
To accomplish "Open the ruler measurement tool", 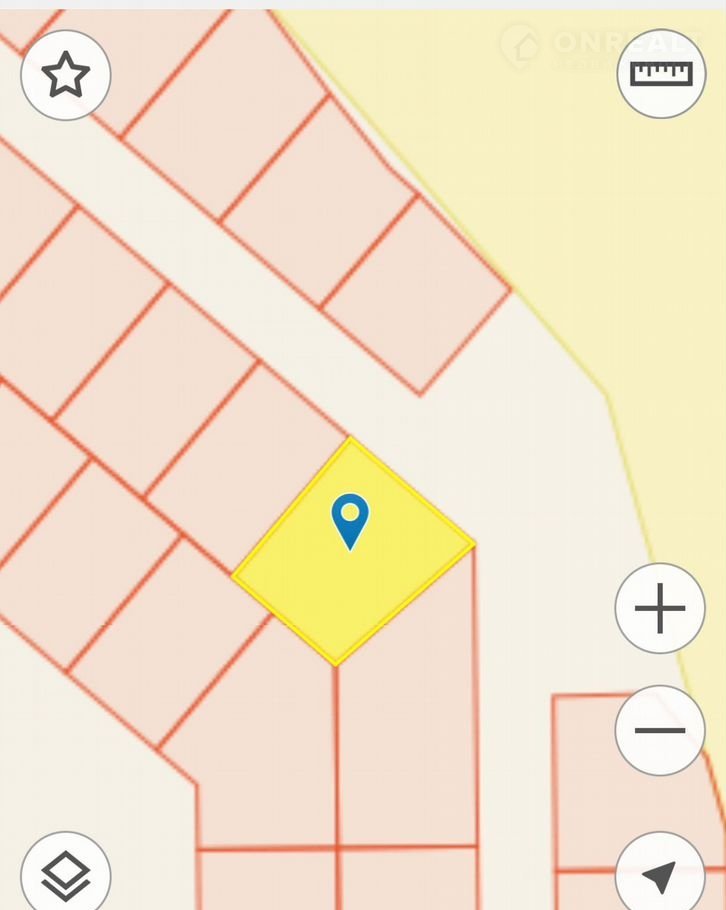I will tap(661, 74).
